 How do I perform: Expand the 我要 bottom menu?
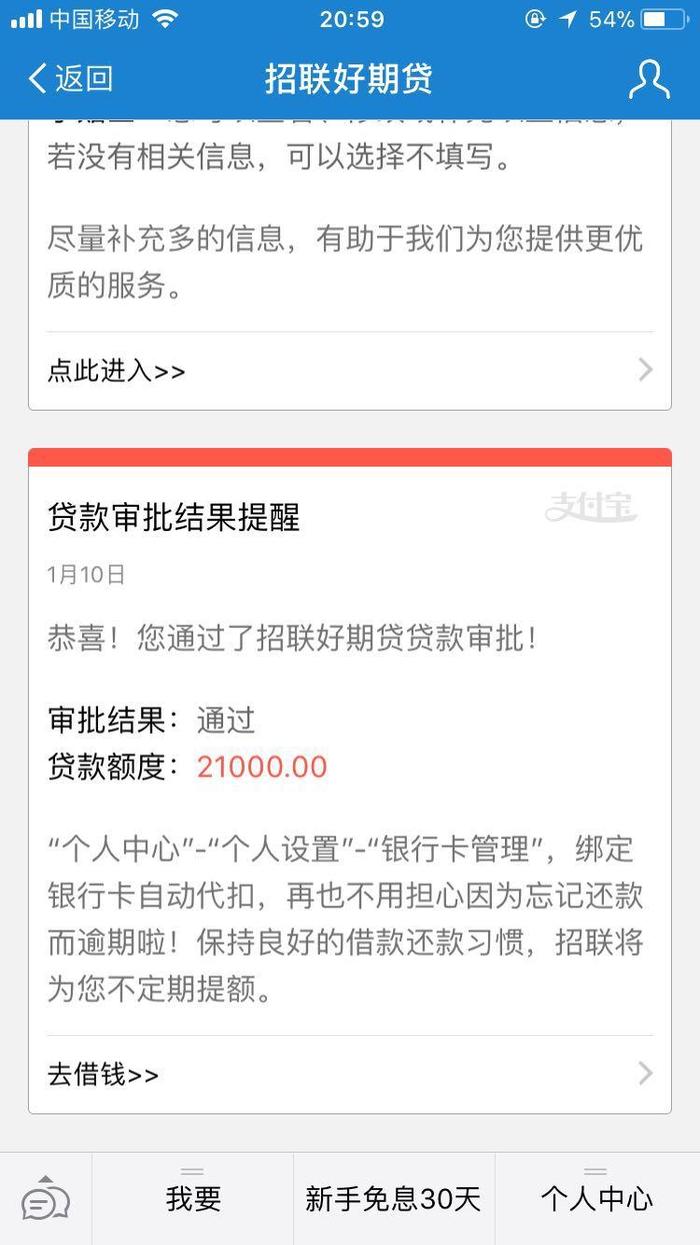point(193,1199)
